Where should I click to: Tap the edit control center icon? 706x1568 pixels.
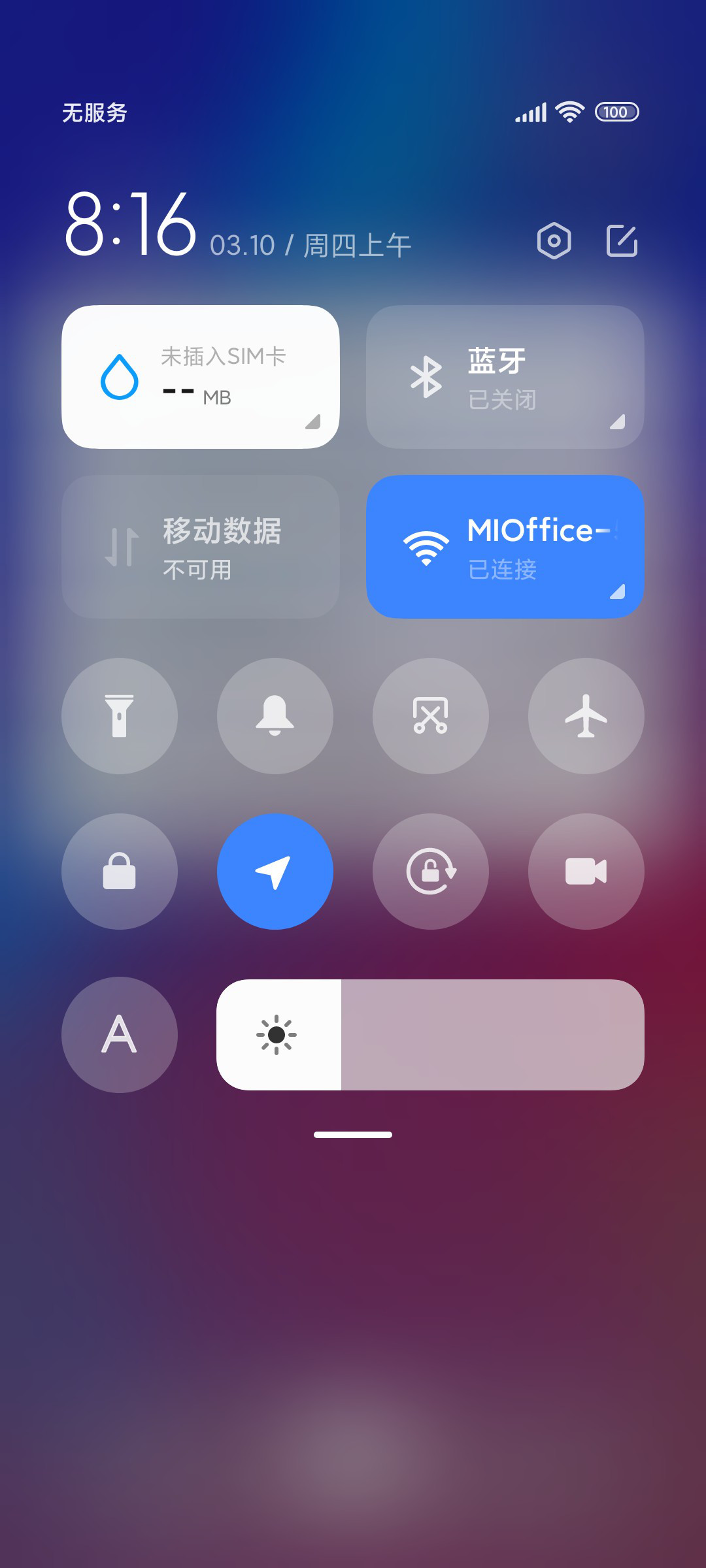(622, 241)
